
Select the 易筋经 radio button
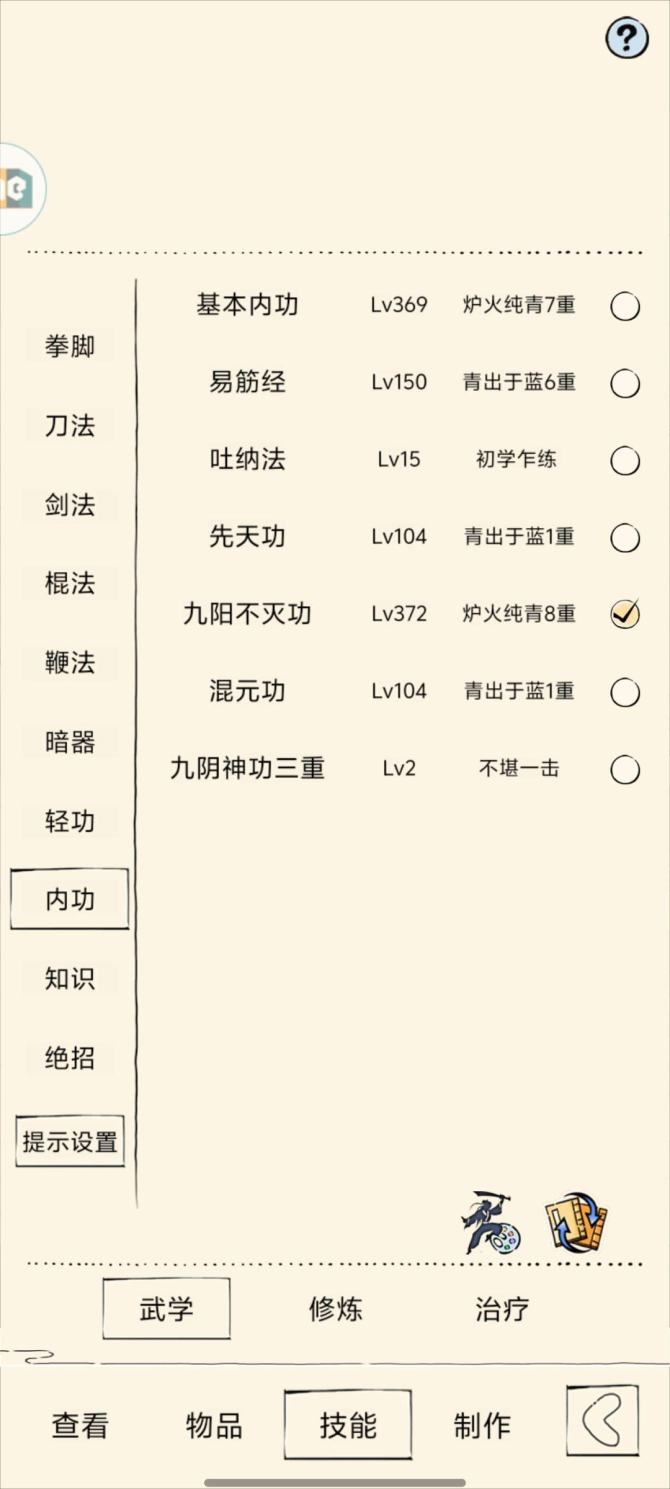pyautogui.click(x=625, y=383)
